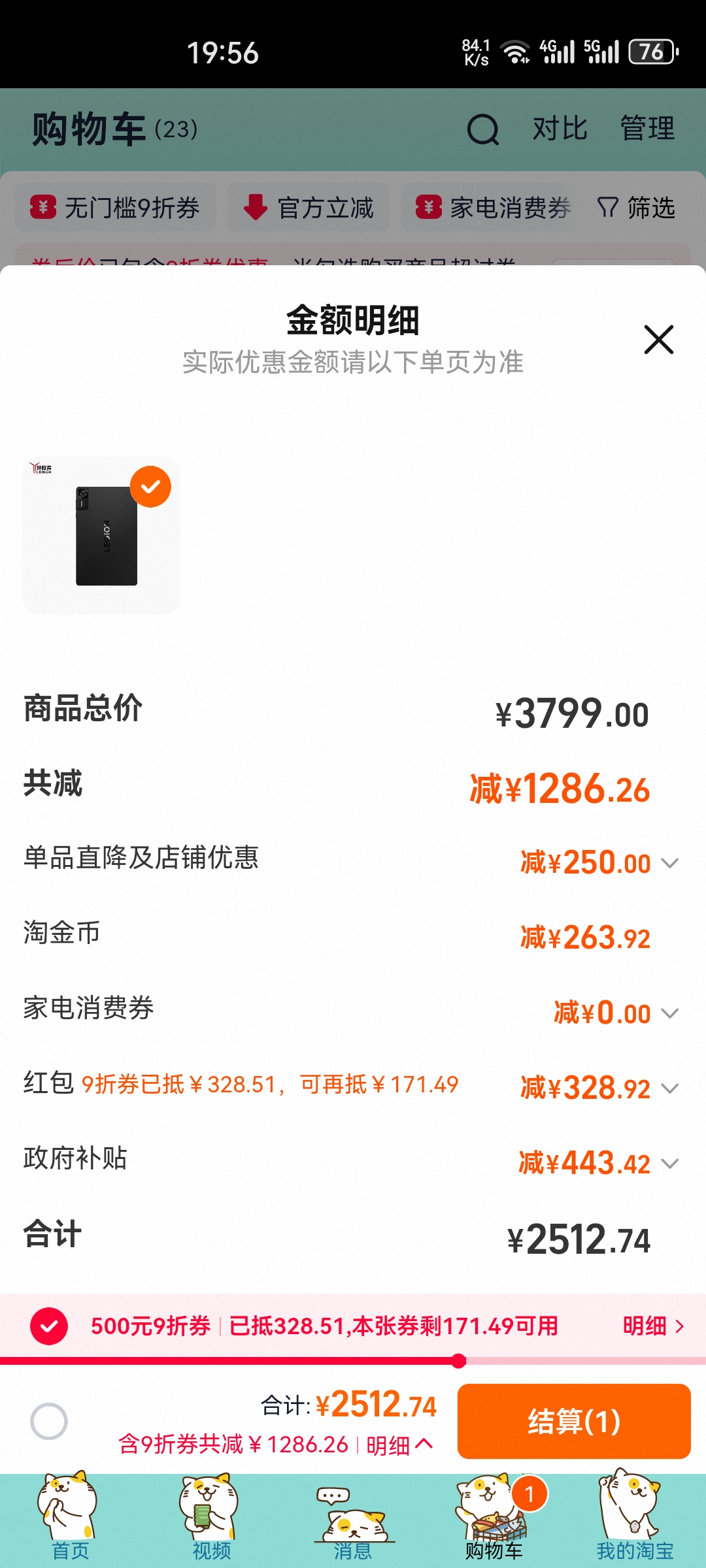706x1568 pixels.
Task: Open the 管理 management mode
Action: (648, 129)
